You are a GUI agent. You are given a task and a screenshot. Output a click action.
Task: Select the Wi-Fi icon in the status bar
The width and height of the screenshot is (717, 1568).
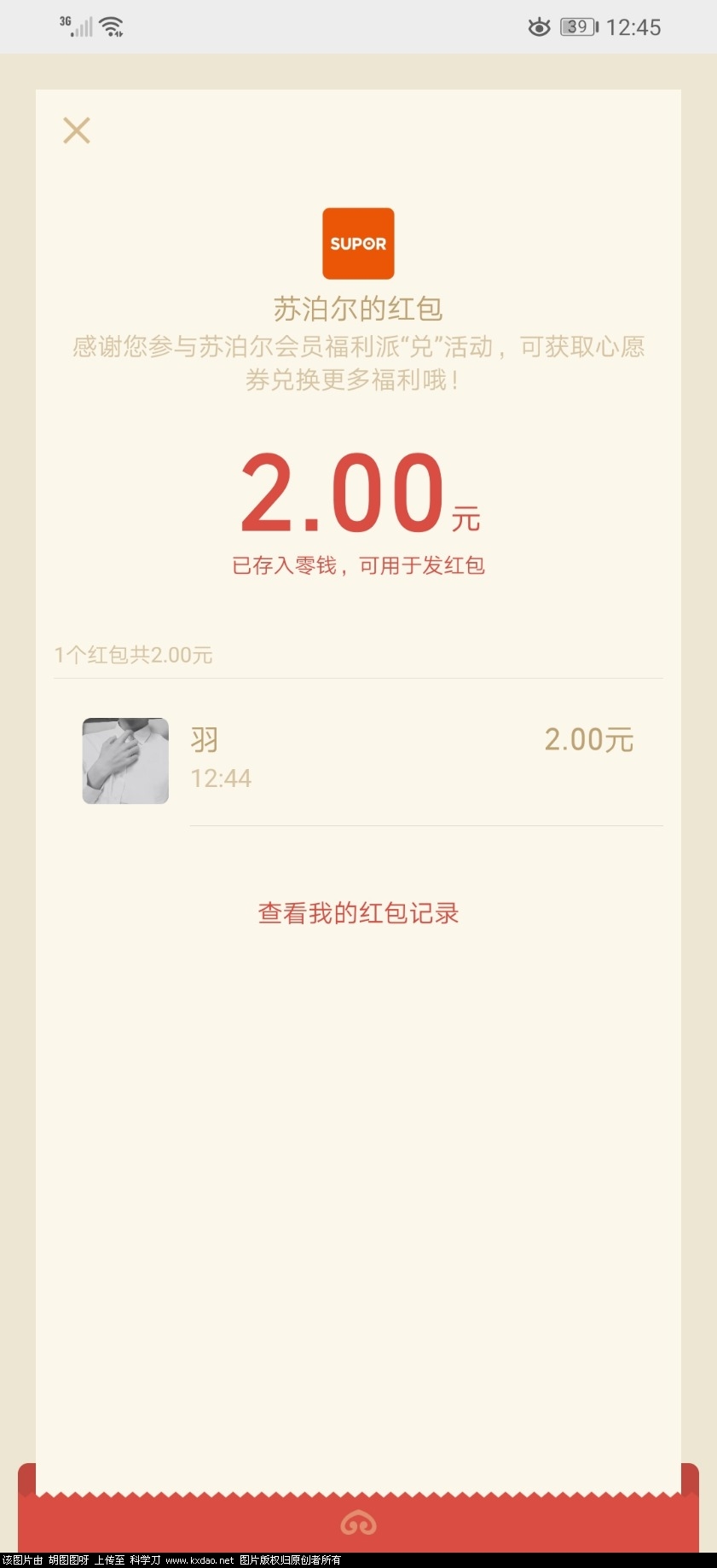[x=110, y=26]
